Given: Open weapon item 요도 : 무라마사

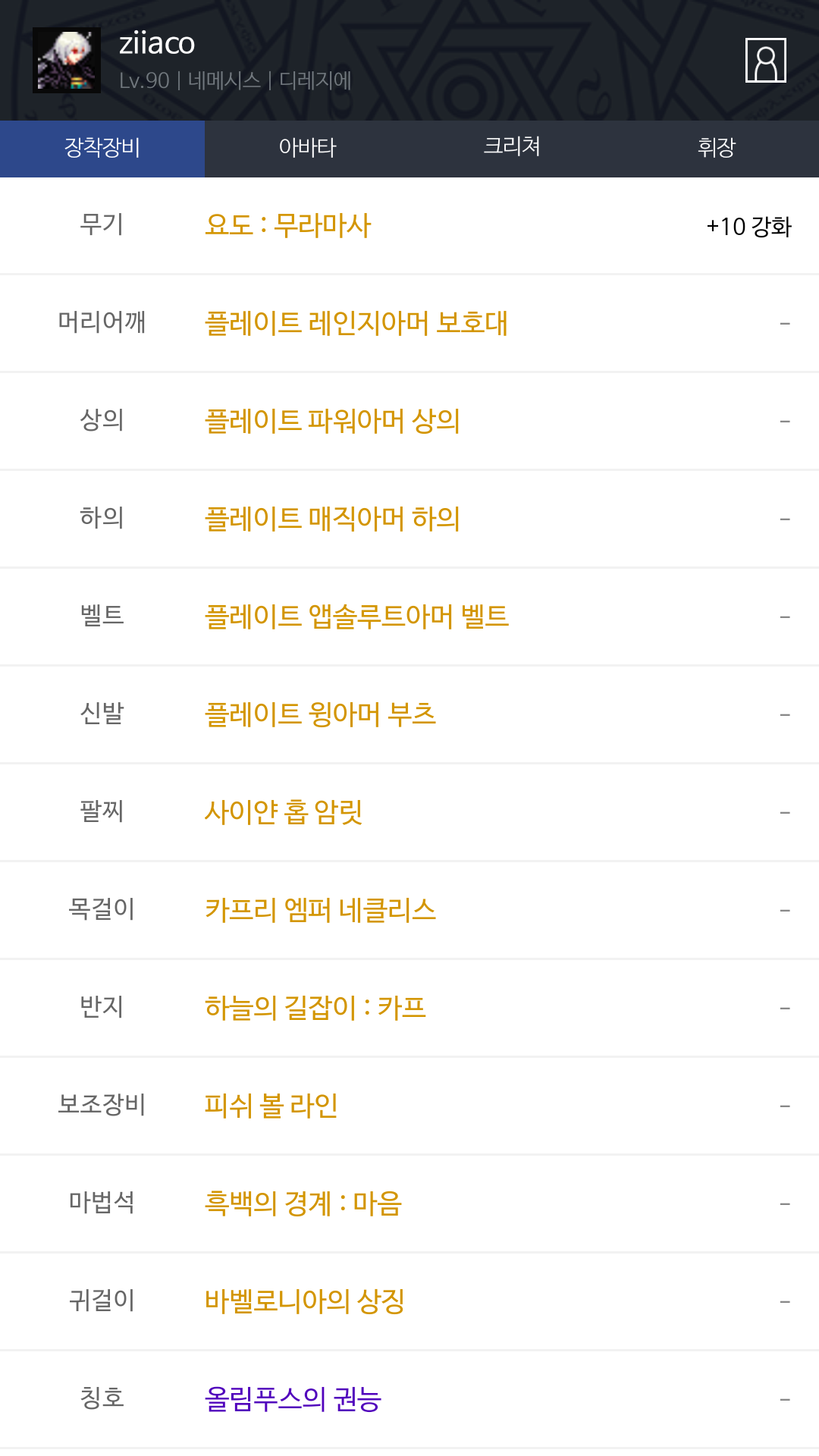Looking at the screenshot, I should [288, 225].
